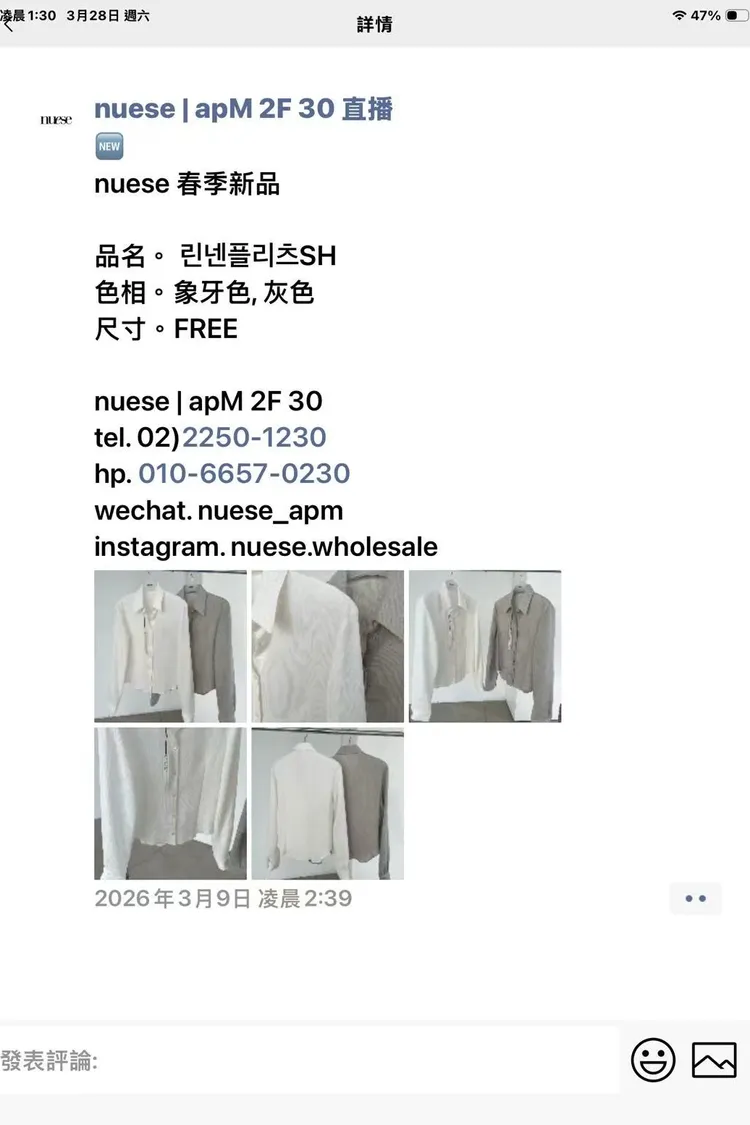View the collar close-up photo
750x1125 pixels.
point(328,646)
